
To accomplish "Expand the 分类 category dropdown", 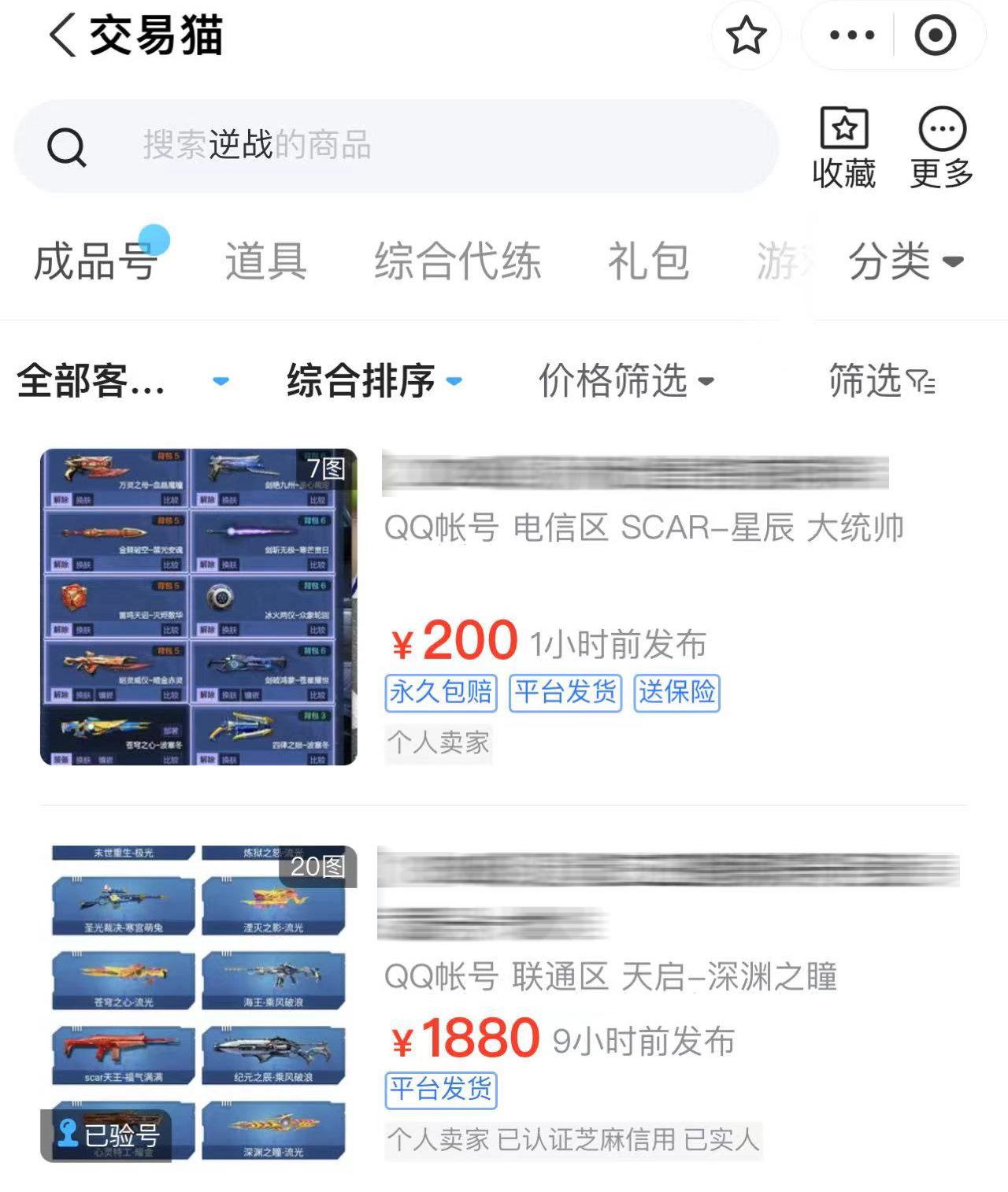I will tap(906, 261).
